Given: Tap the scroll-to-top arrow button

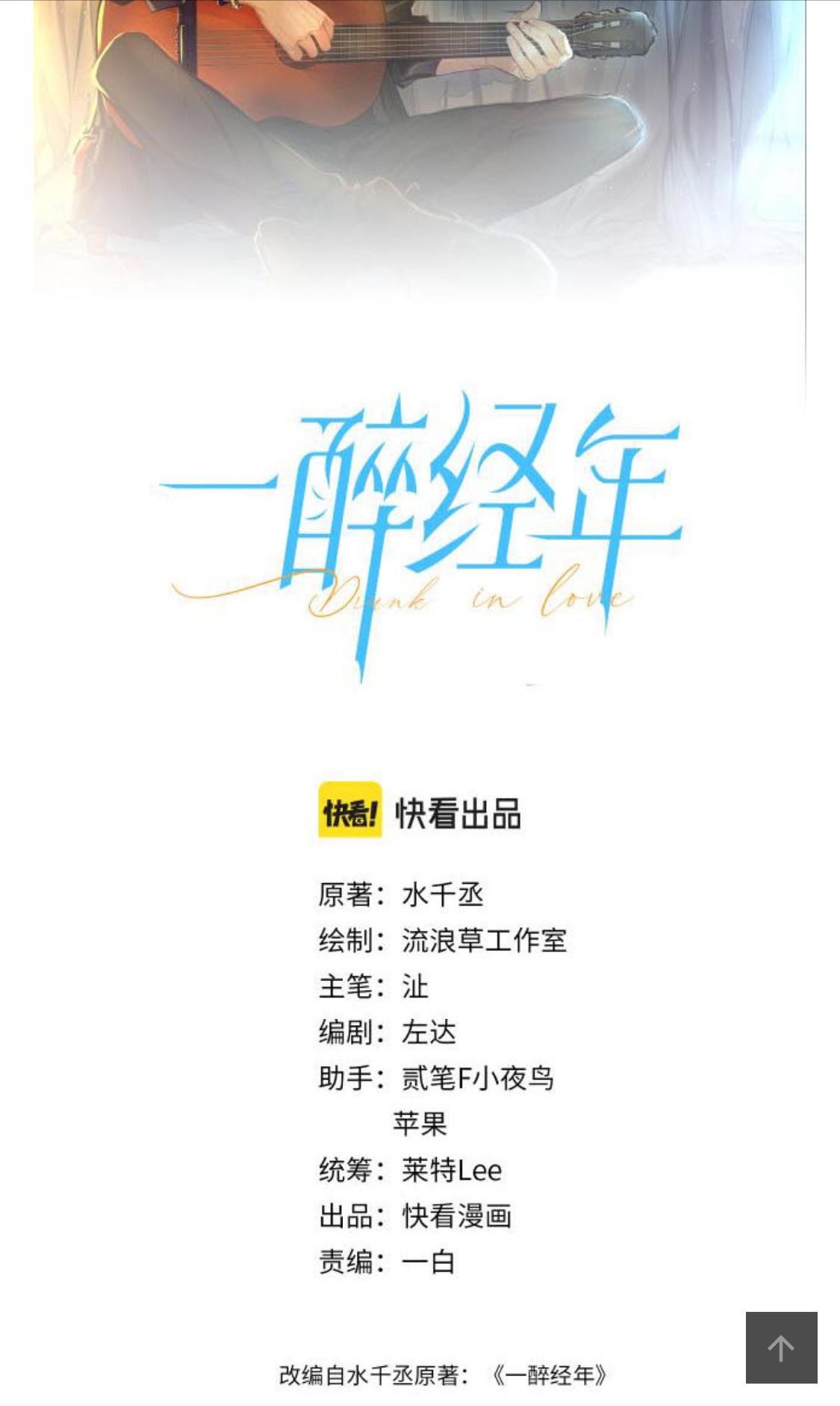Looking at the screenshot, I should pos(781,1348).
